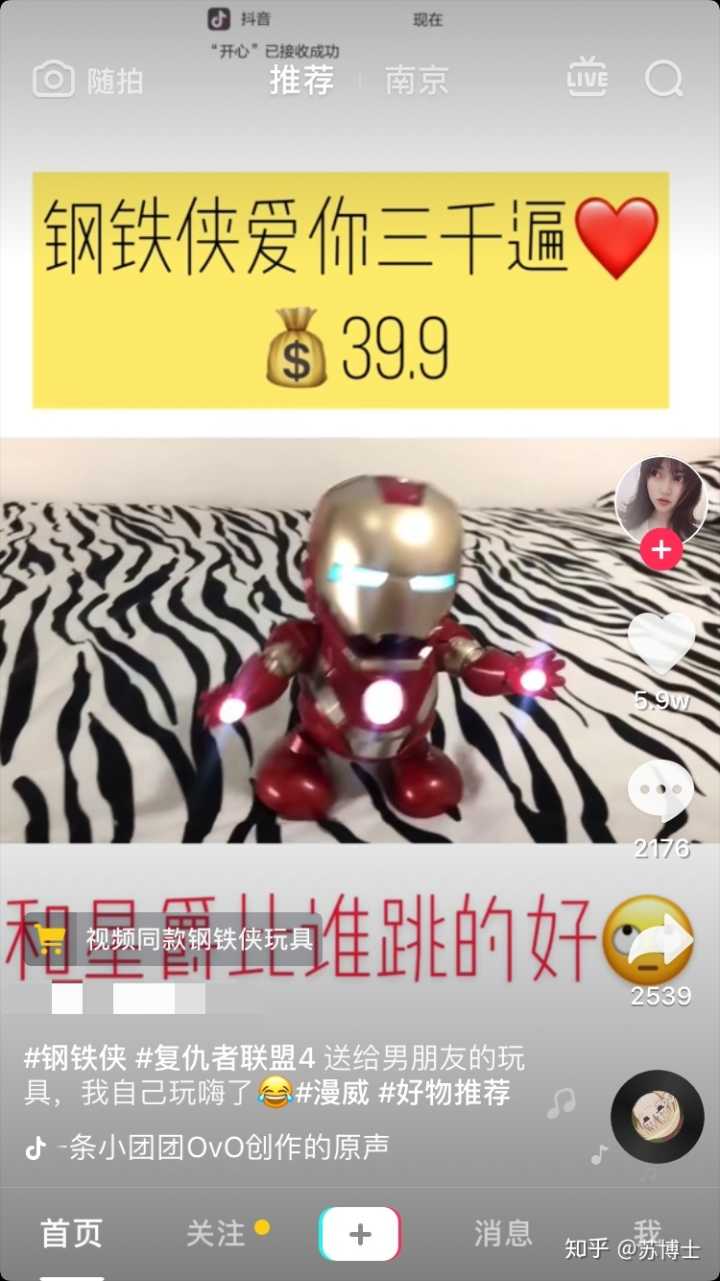Switch to the 南京 tab
720x1281 pixels.
click(417, 80)
